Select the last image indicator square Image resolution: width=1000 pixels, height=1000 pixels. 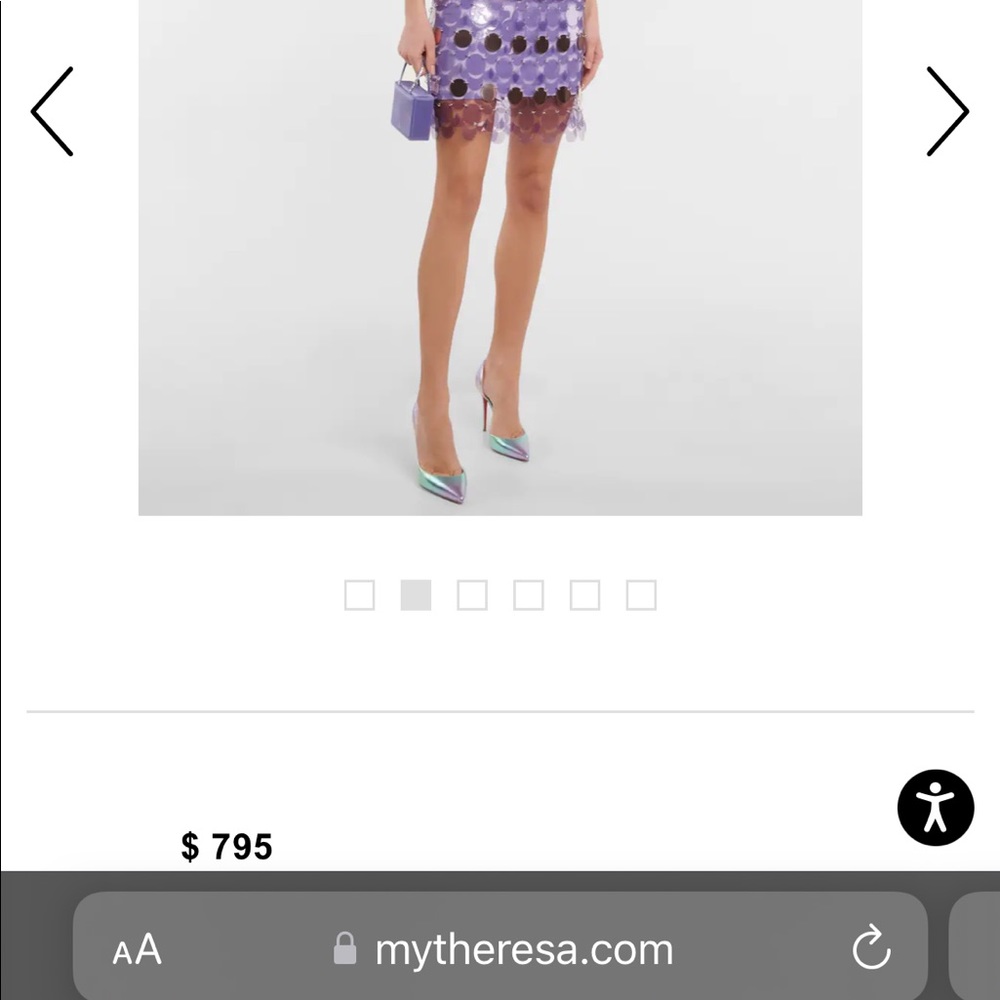coord(641,595)
